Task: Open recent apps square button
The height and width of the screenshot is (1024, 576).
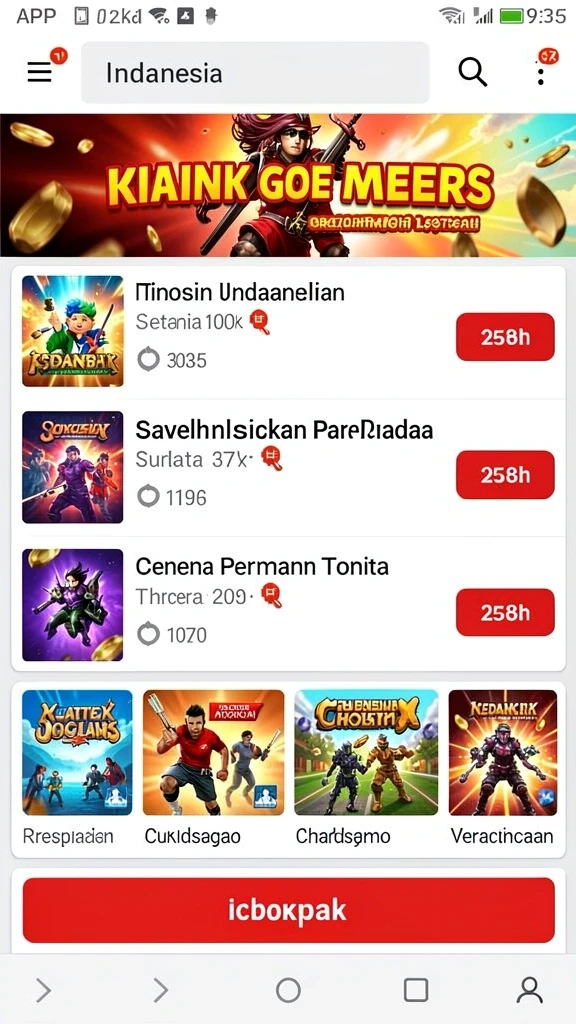Action: 416,990
